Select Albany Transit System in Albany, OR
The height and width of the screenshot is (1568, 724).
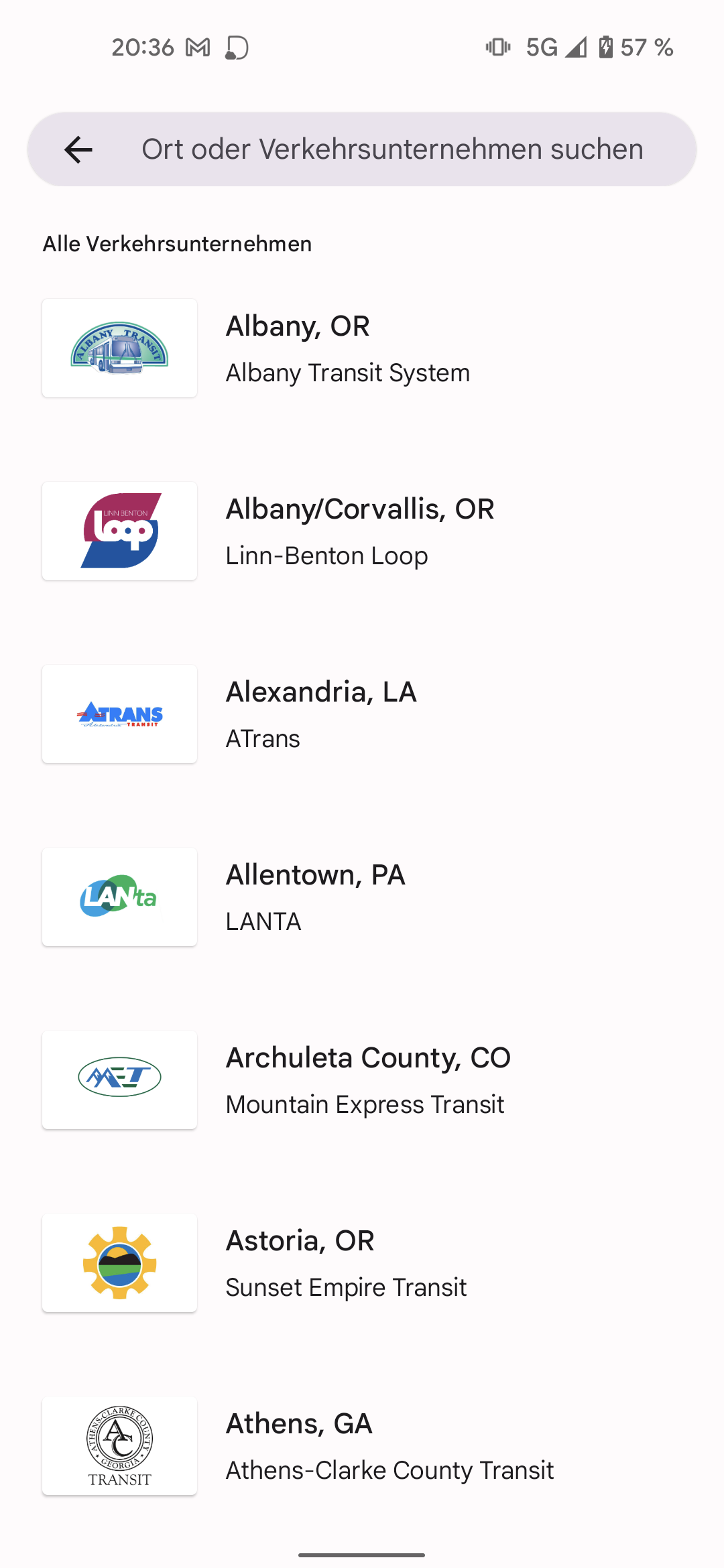click(x=362, y=348)
